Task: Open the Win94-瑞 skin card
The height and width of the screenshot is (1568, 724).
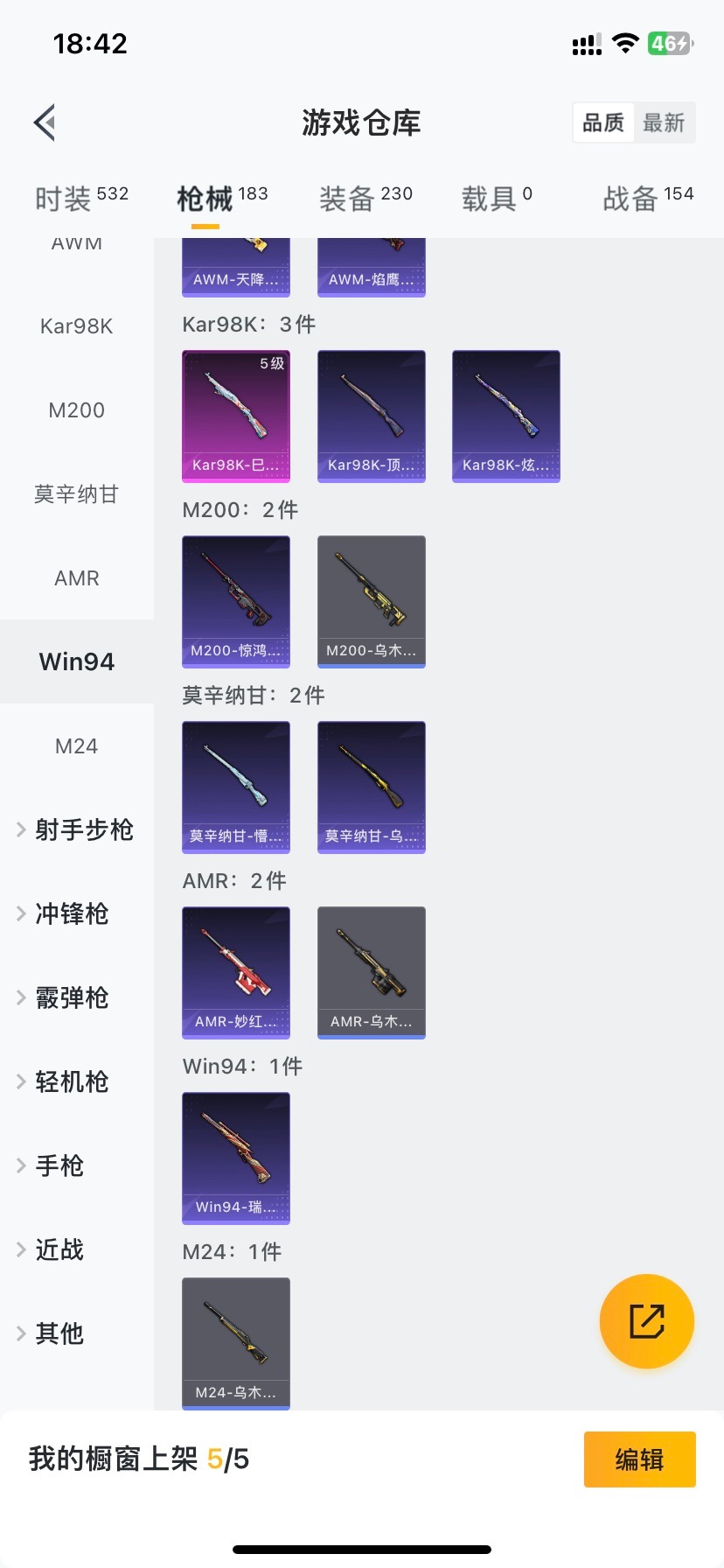Action: pyautogui.click(x=236, y=1158)
